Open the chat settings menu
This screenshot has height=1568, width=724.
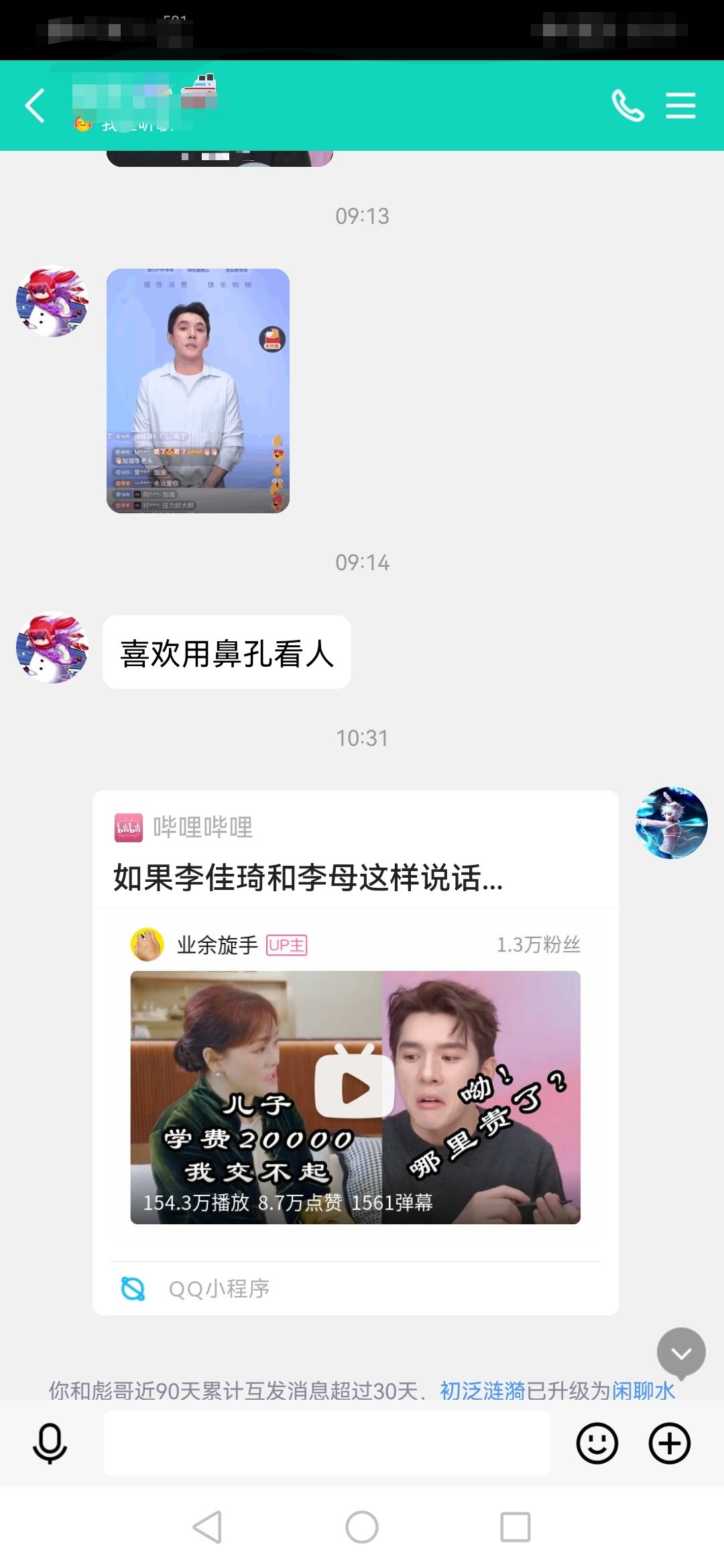(x=680, y=106)
